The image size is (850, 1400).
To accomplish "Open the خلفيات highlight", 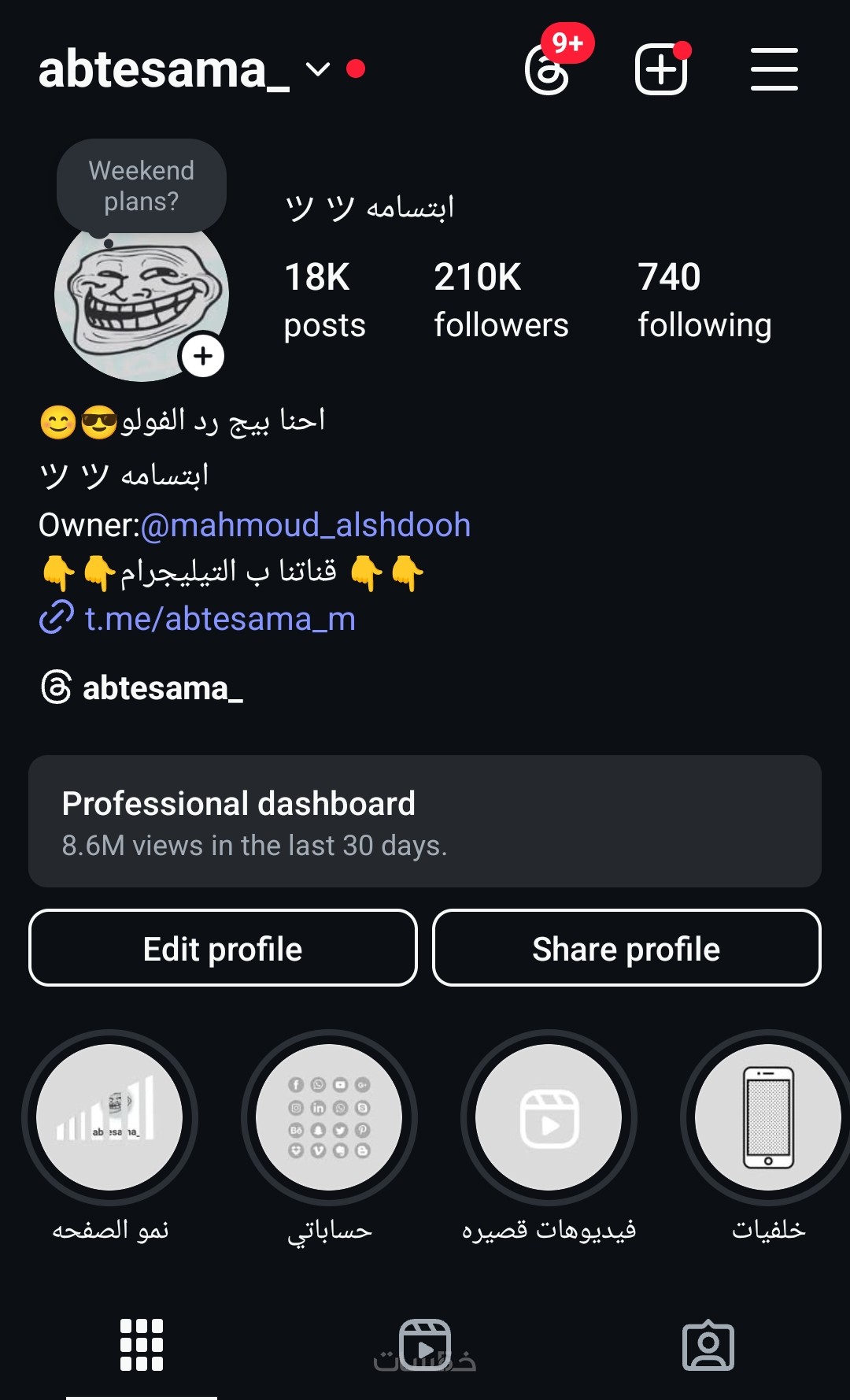I will point(767,1117).
